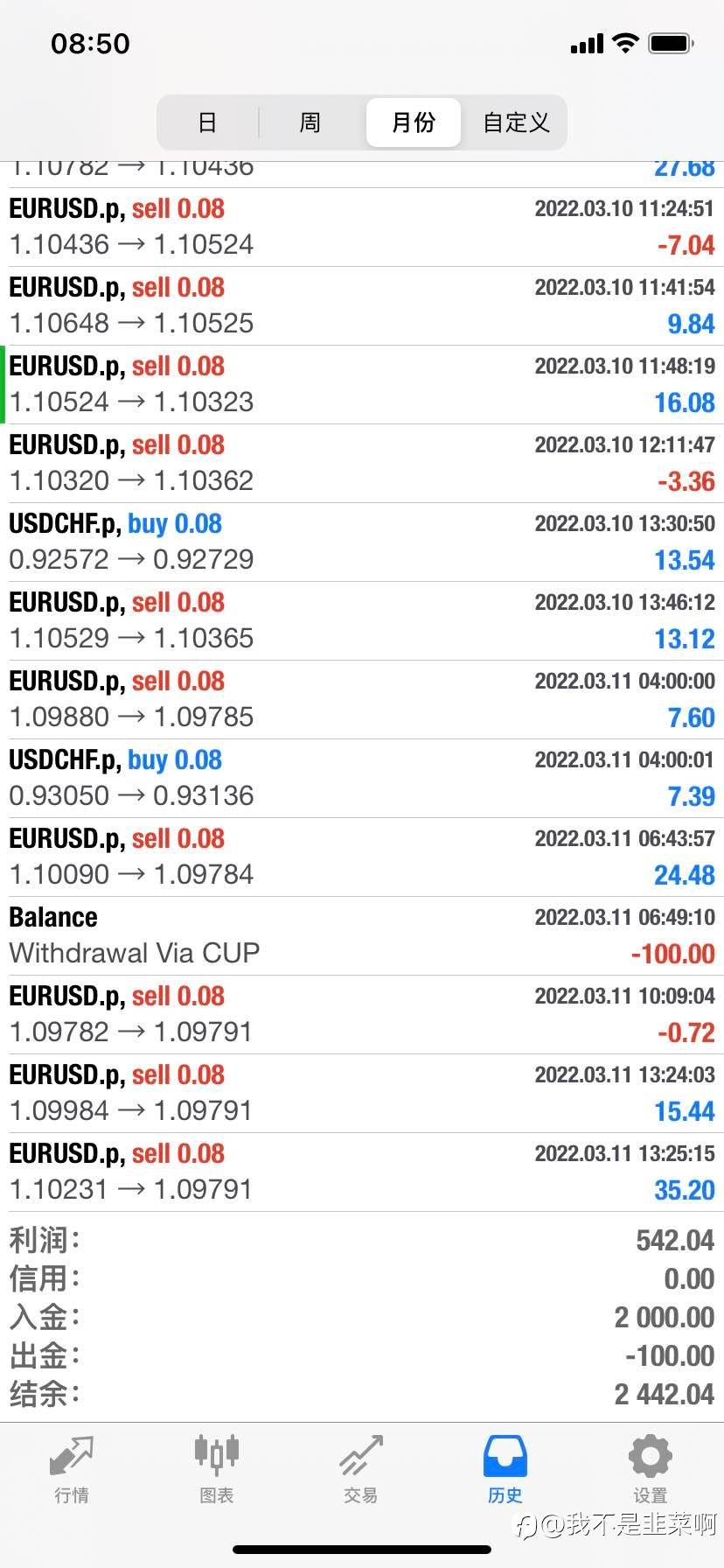View the EURUSD.p sell trade with 35.20 profit
This screenshot has height=1568, width=724.
pyautogui.click(x=362, y=1172)
